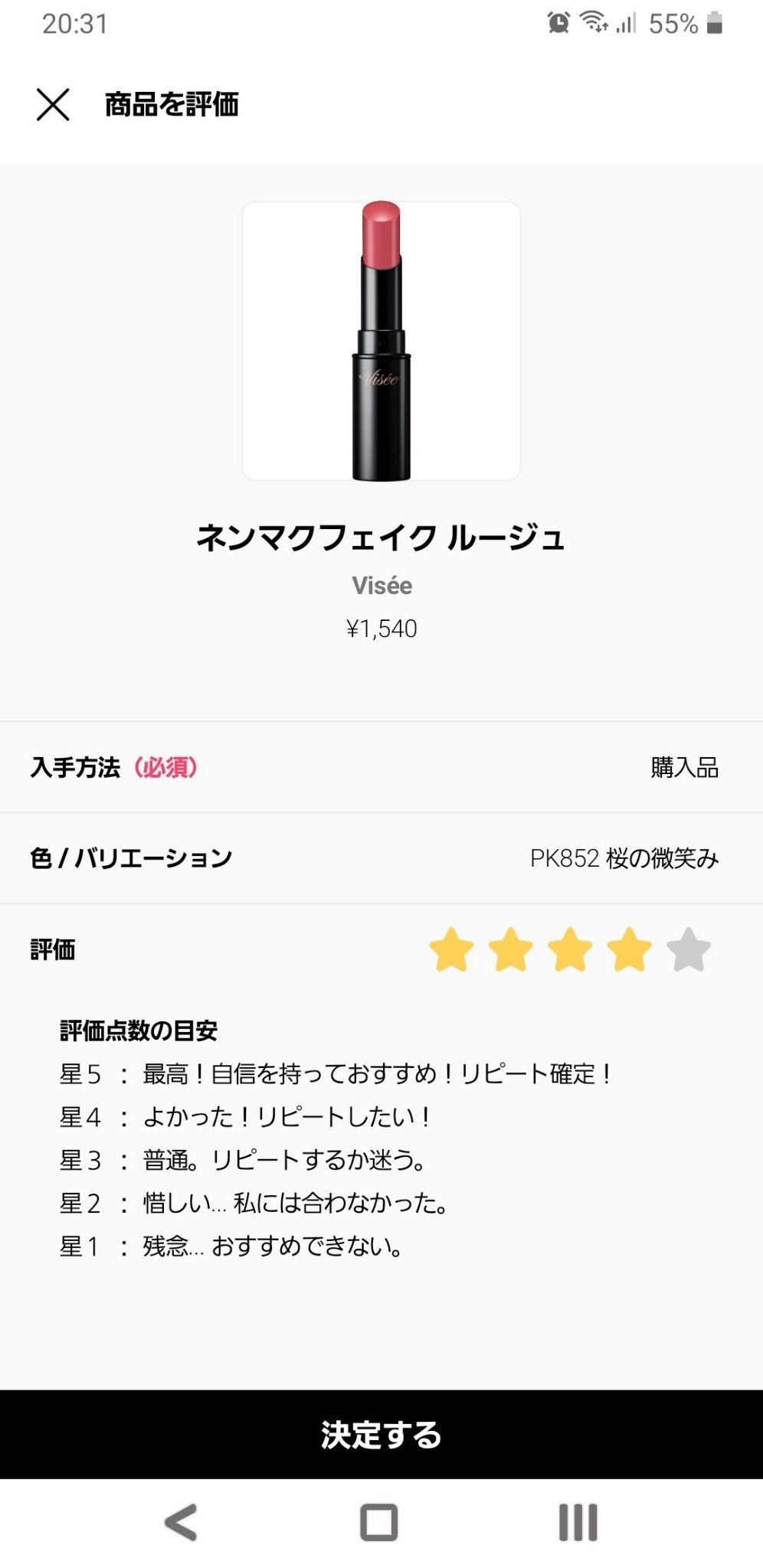Tap the Visée brand name
This screenshot has width=763, height=1568.
[x=381, y=586]
